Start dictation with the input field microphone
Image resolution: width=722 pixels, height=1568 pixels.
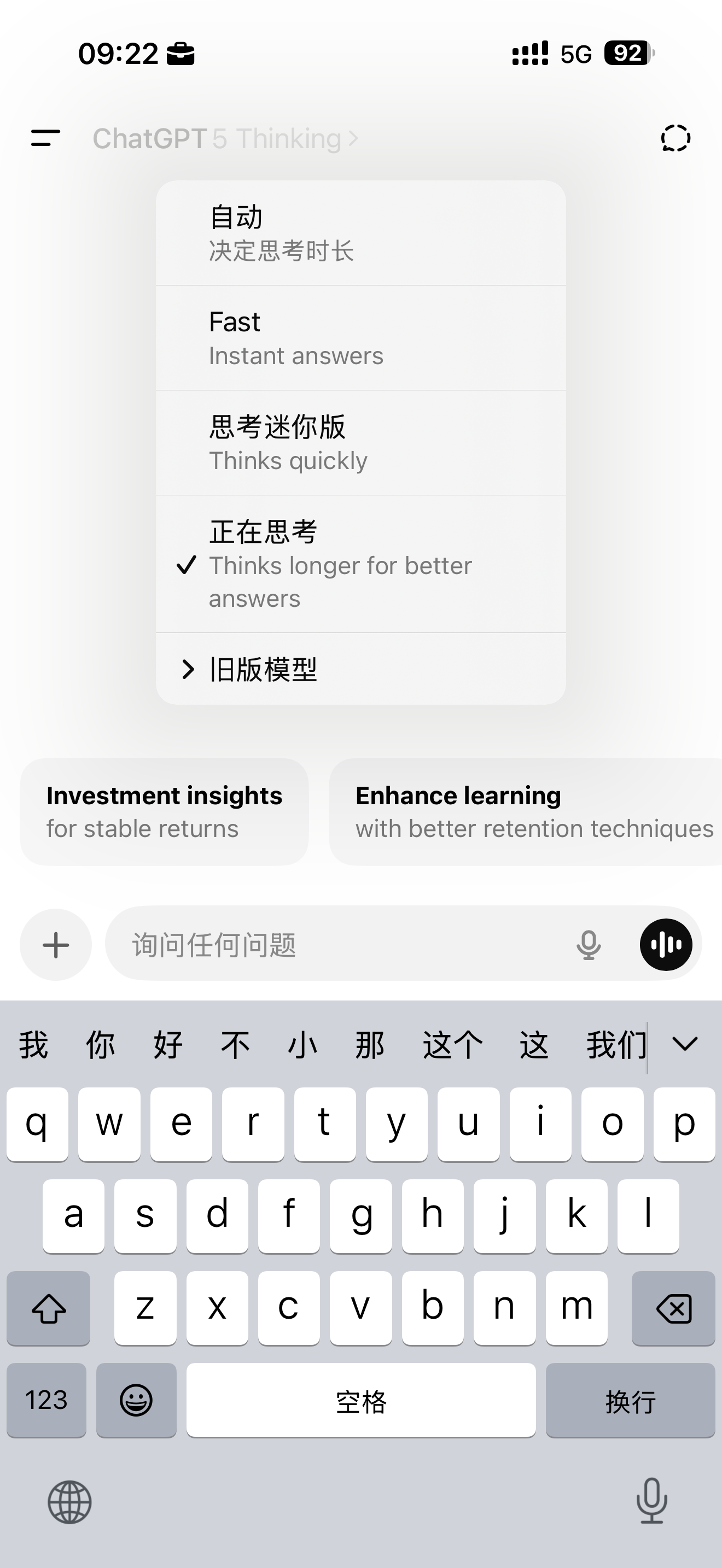pyautogui.click(x=588, y=945)
